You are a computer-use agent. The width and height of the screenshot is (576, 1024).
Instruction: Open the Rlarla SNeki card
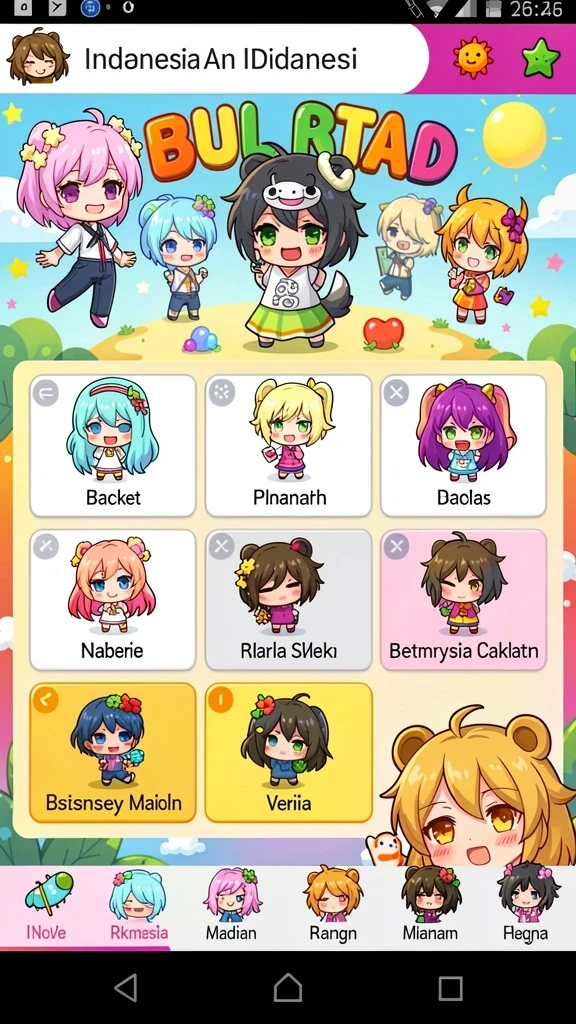tap(288, 600)
